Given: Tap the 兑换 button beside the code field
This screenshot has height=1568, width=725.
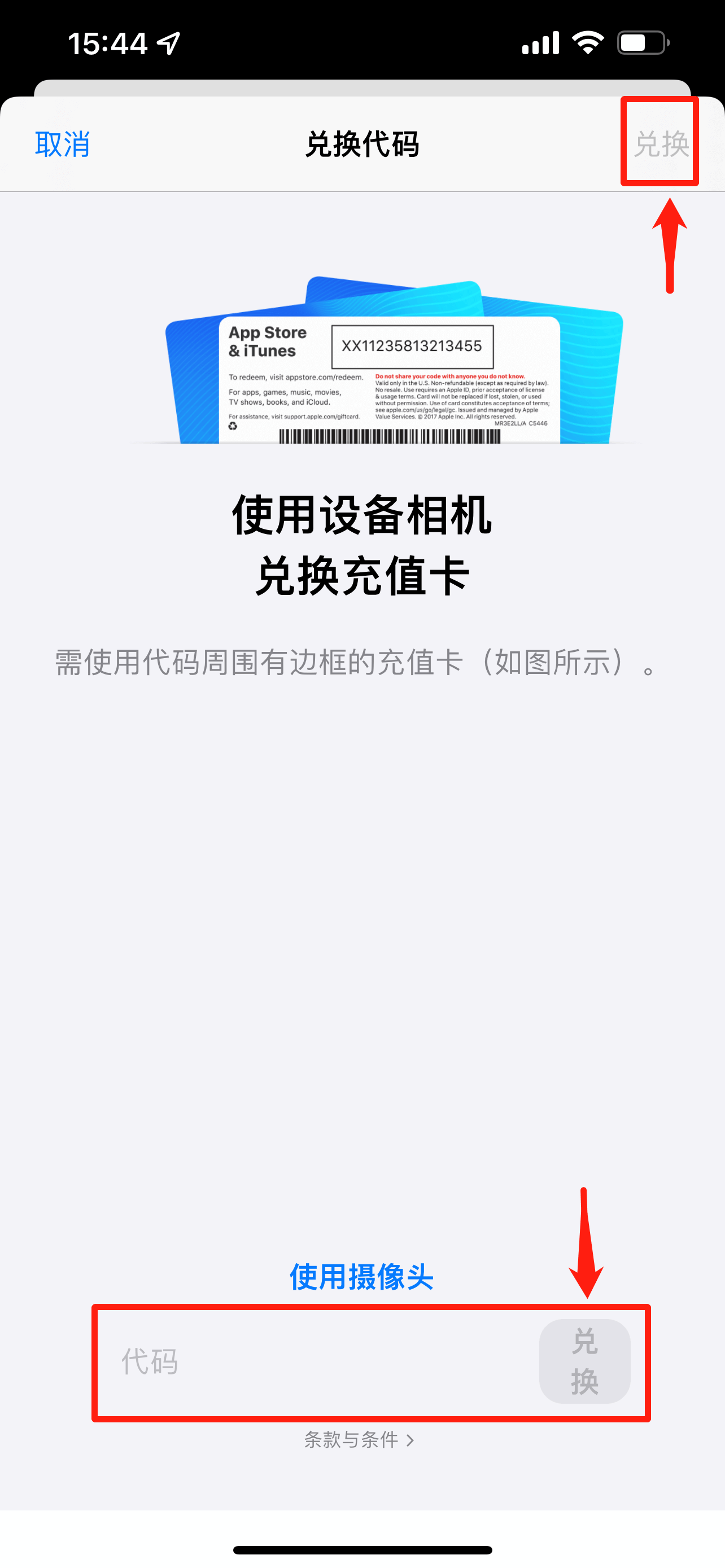Looking at the screenshot, I should click(584, 1361).
